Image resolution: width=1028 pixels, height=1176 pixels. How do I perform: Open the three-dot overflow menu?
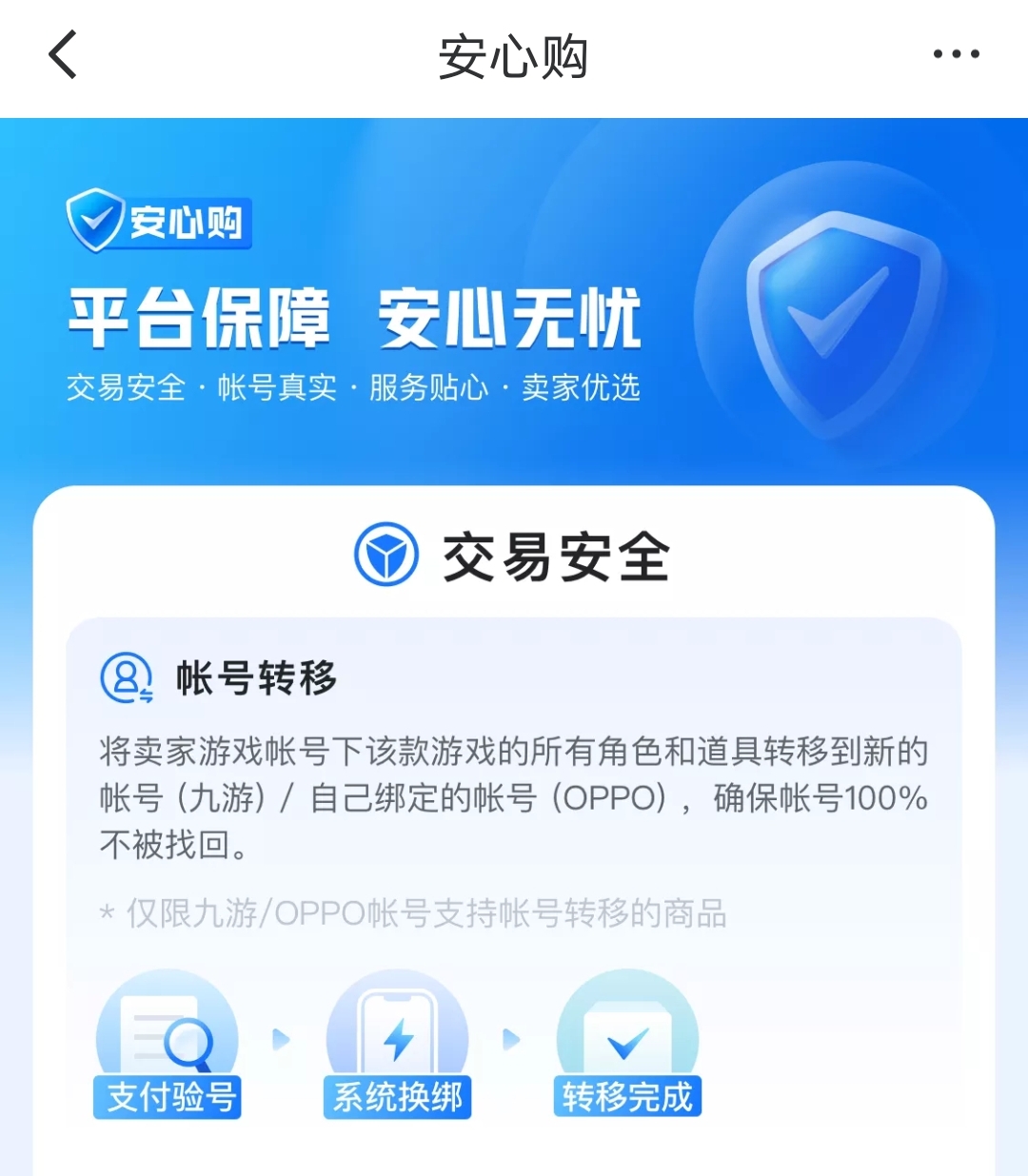[956, 54]
